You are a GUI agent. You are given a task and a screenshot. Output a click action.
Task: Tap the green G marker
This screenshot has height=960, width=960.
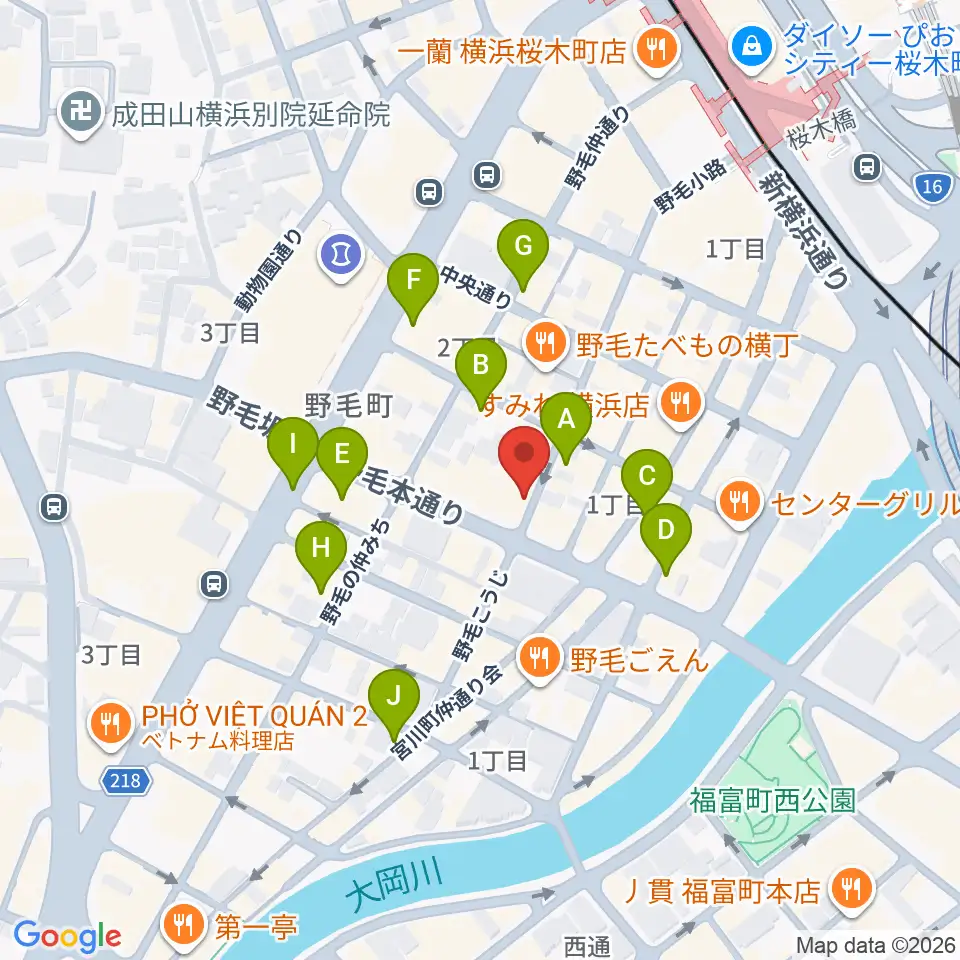tap(523, 255)
